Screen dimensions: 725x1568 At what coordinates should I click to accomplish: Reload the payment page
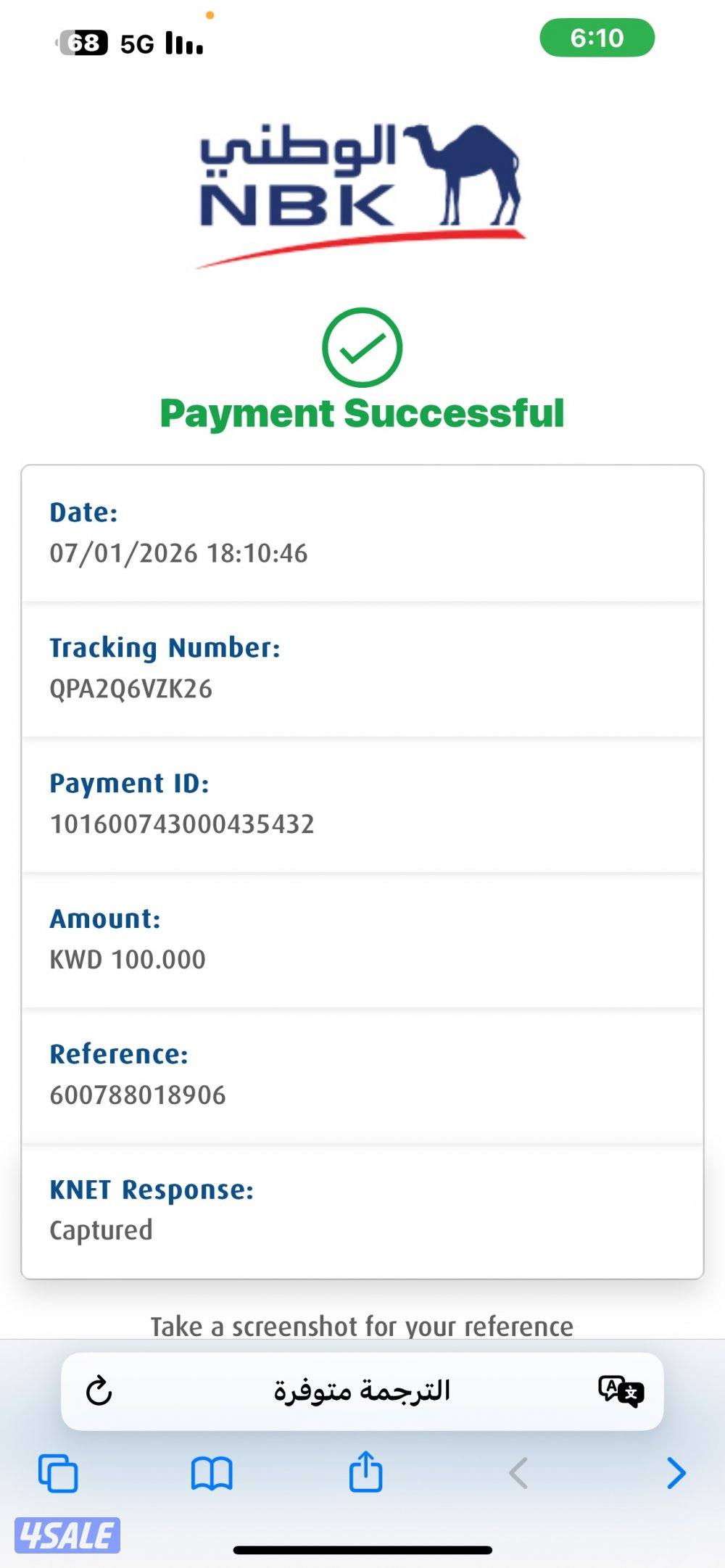click(x=99, y=1390)
